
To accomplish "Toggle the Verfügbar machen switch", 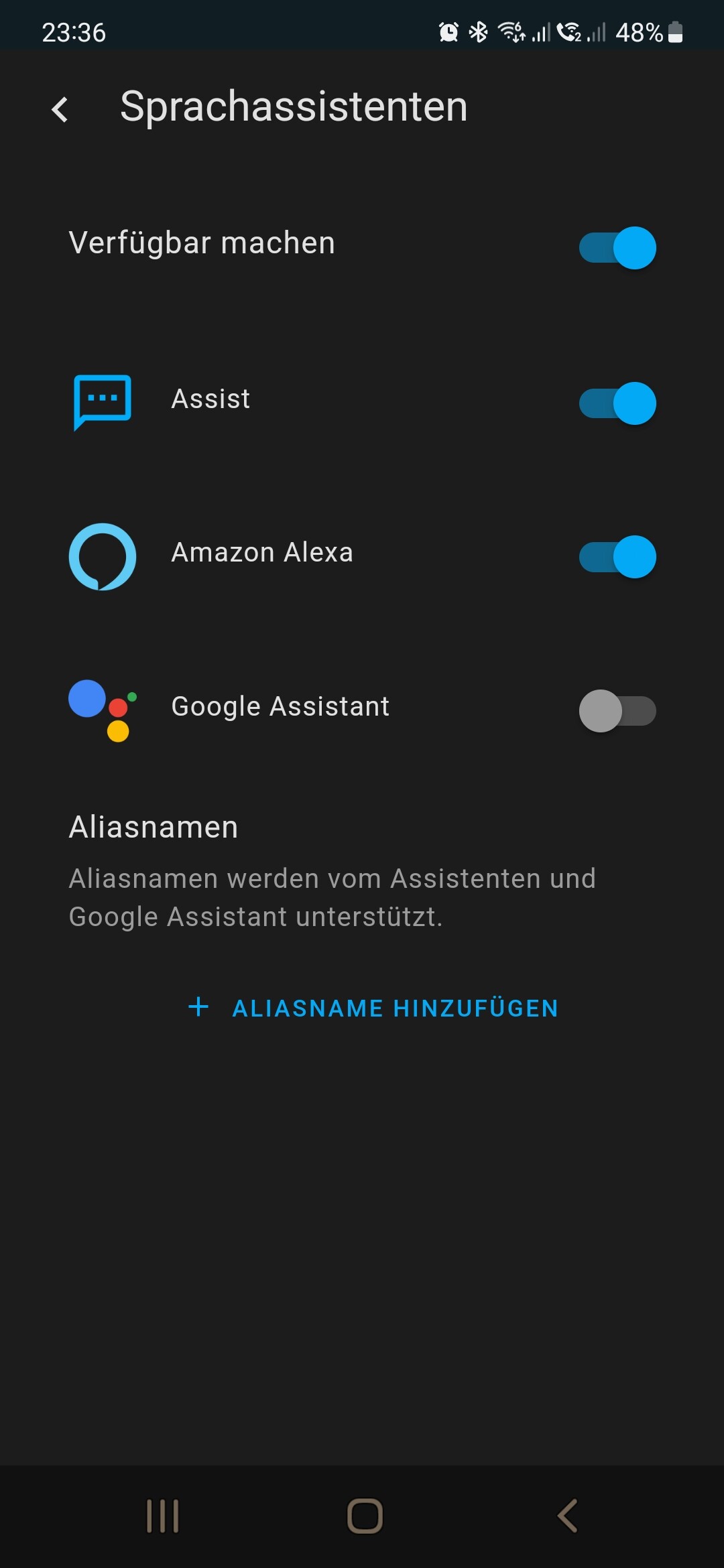I will coord(617,248).
